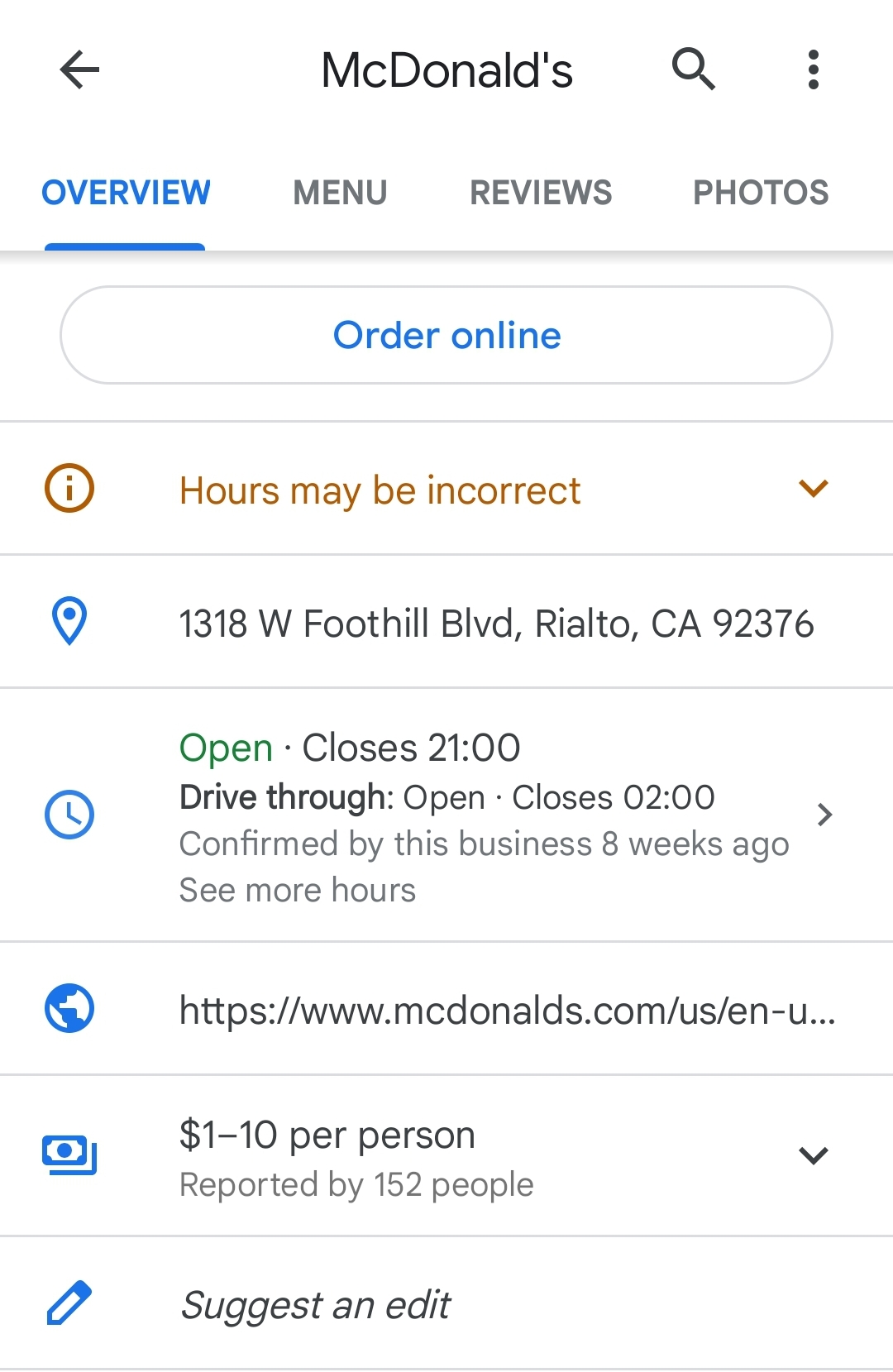
Task: Select the Overview tab
Action: pyautogui.click(x=126, y=193)
